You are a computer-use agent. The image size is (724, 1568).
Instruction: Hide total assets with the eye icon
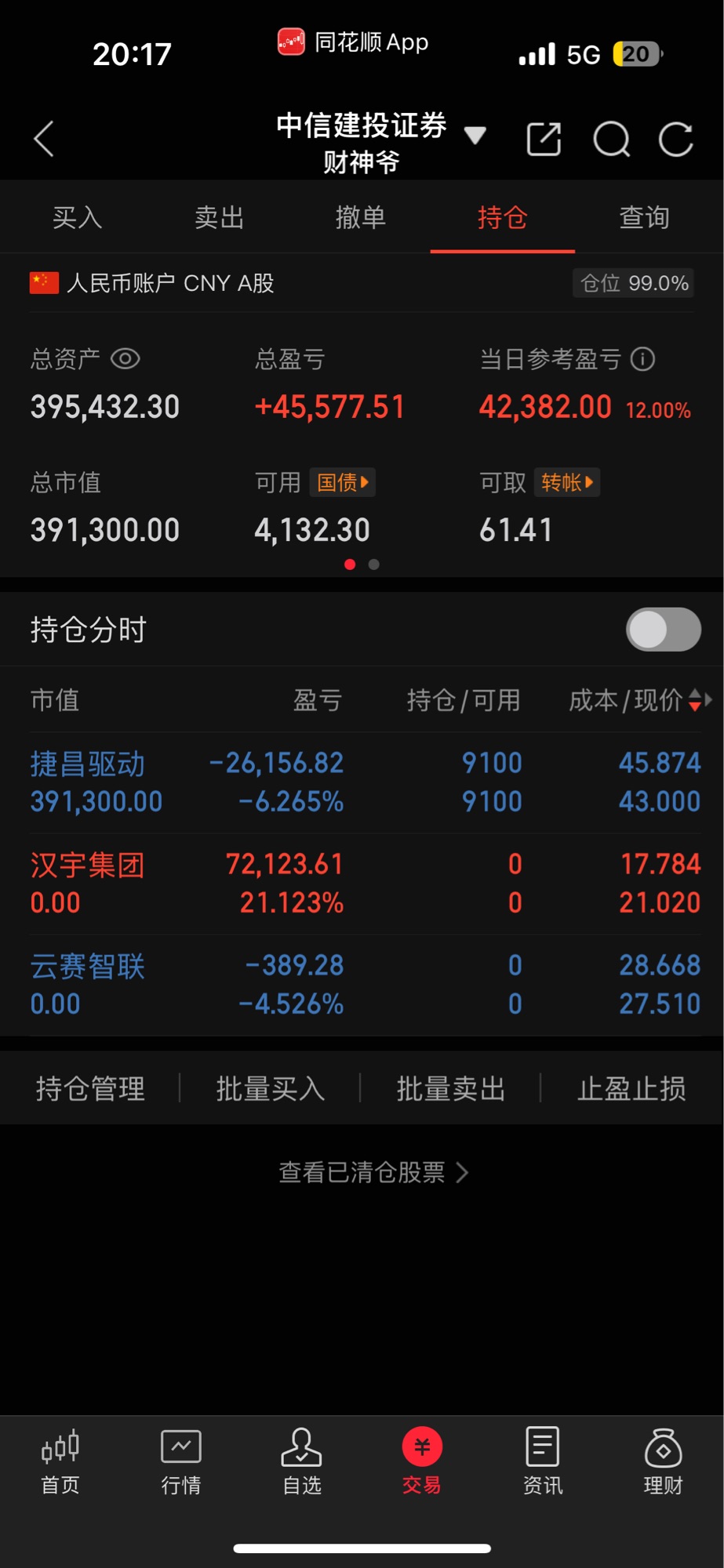click(126, 359)
